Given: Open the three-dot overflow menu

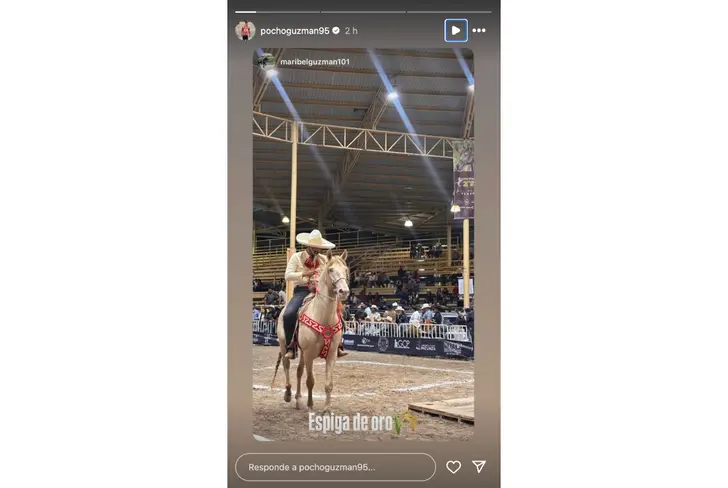Looking at the screenshot, I should click(x=479, y=30).
